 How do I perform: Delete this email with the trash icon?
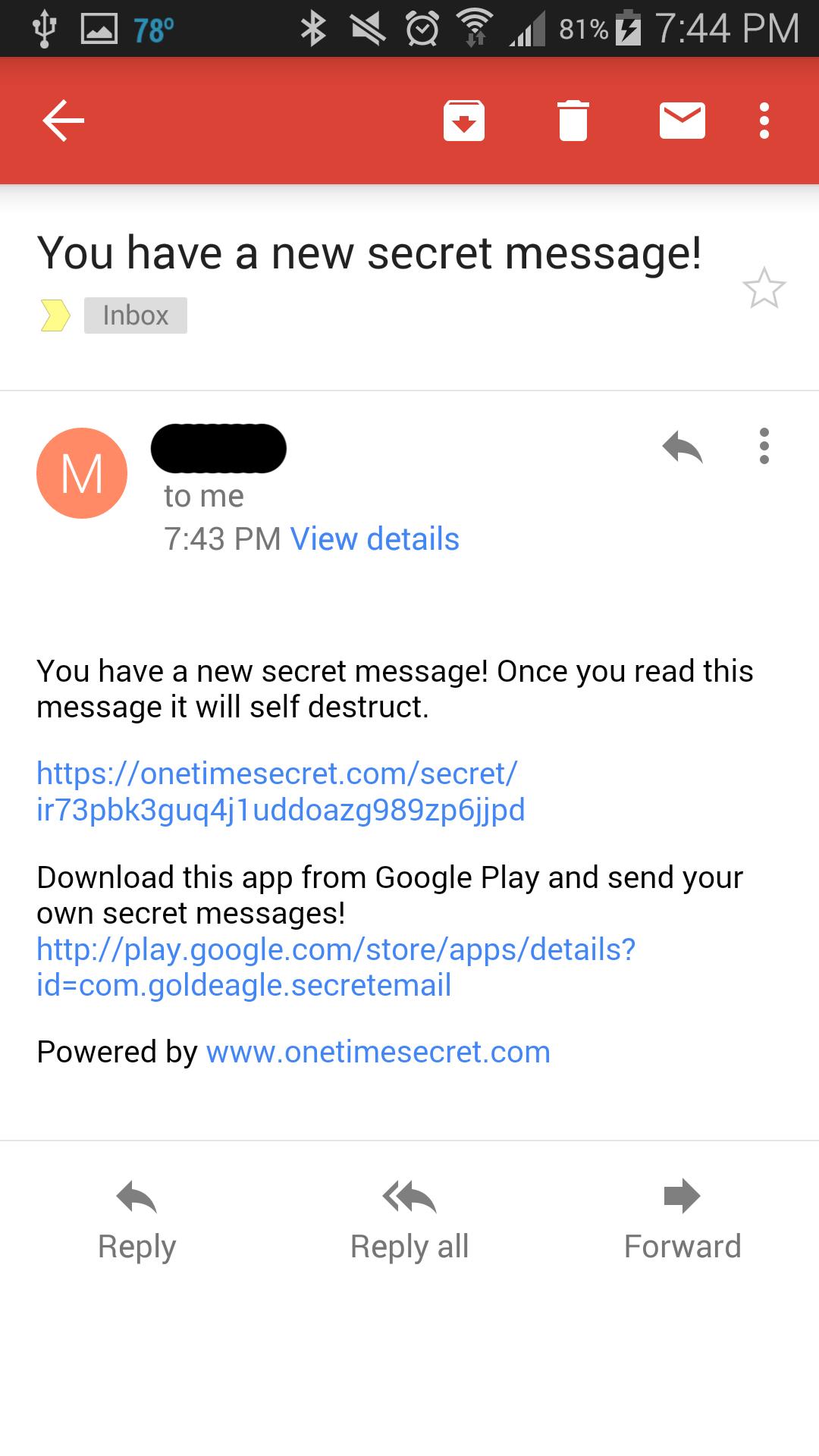point(573,121)
